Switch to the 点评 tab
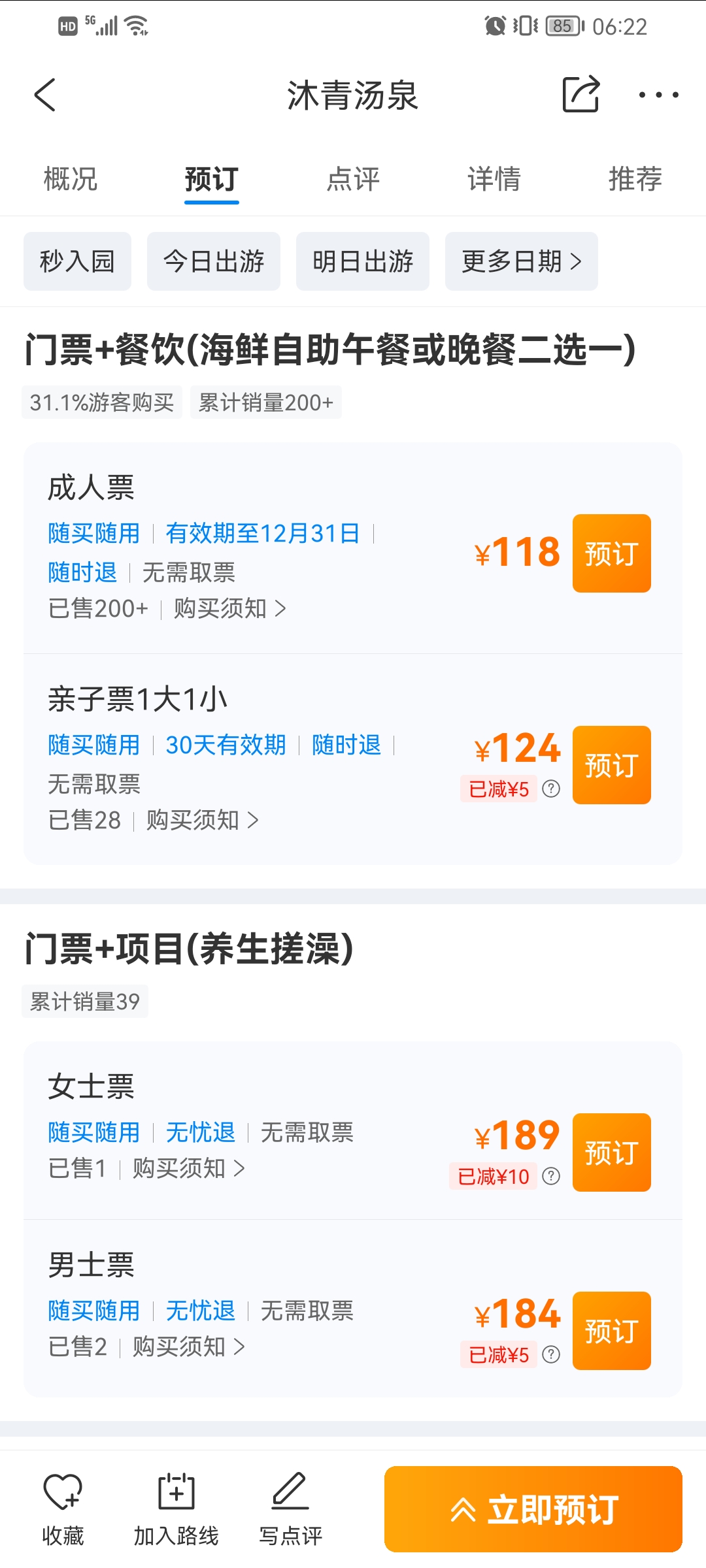706x1568 pixels. tap(353, 179)
